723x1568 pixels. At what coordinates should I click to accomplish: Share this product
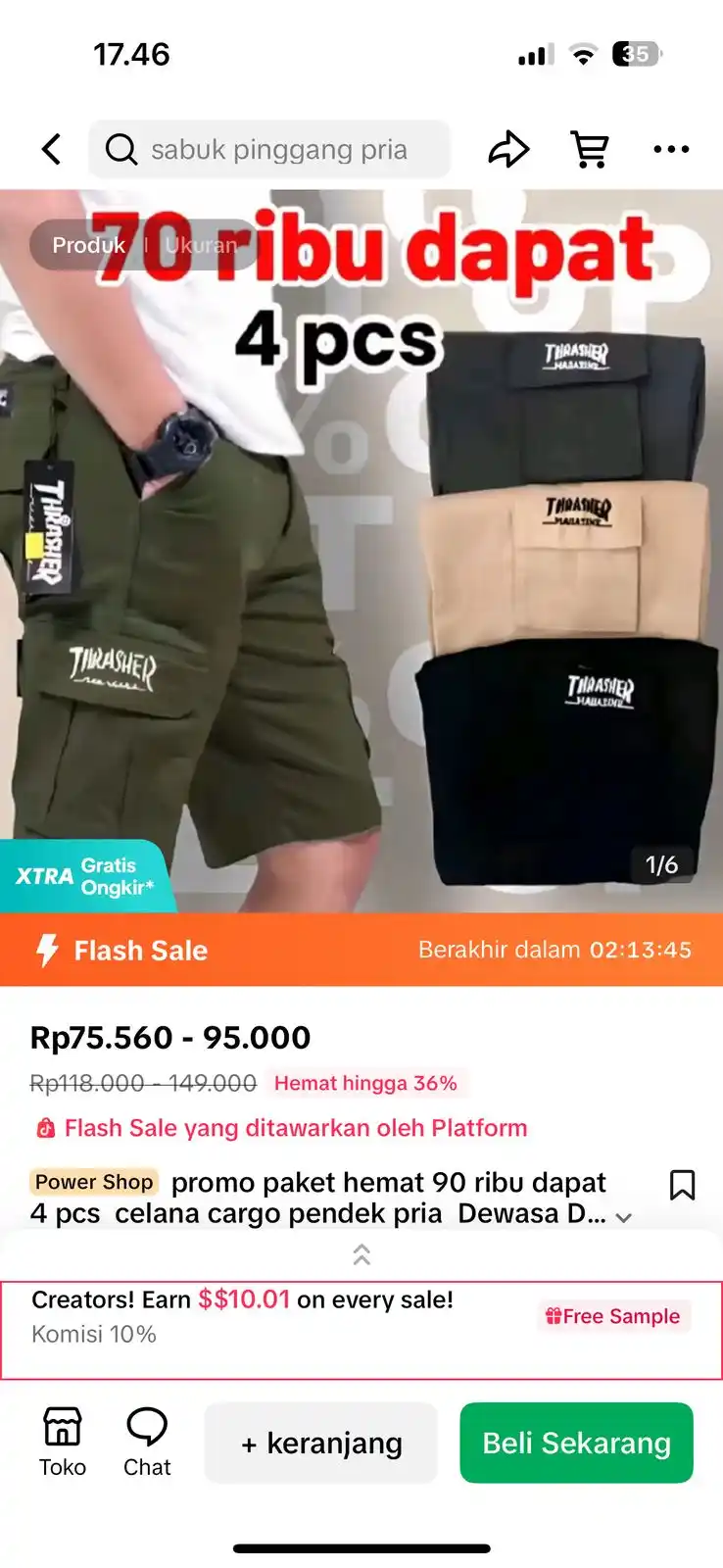click(x=508, y=149)
